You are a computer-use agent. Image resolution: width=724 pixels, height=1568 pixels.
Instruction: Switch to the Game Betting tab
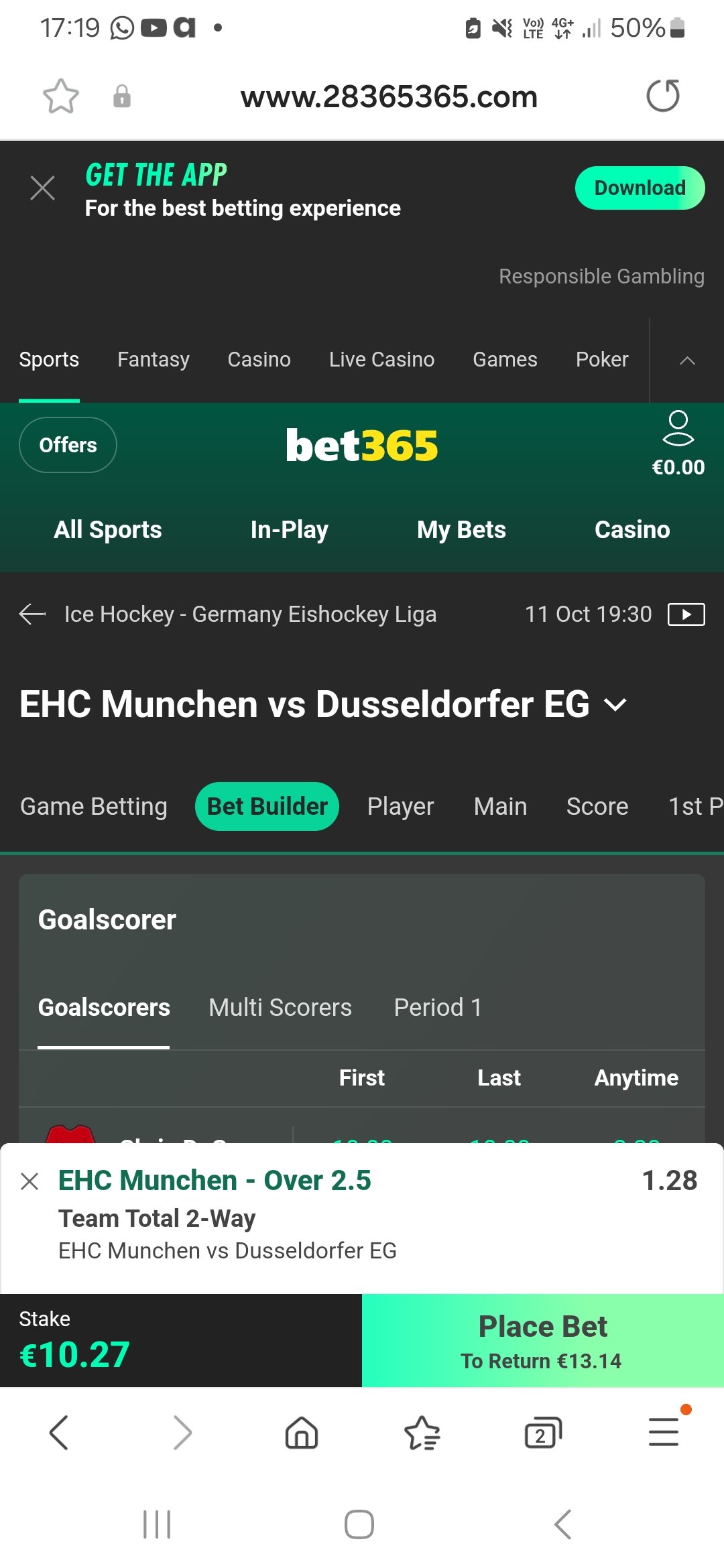pos(94,807)
